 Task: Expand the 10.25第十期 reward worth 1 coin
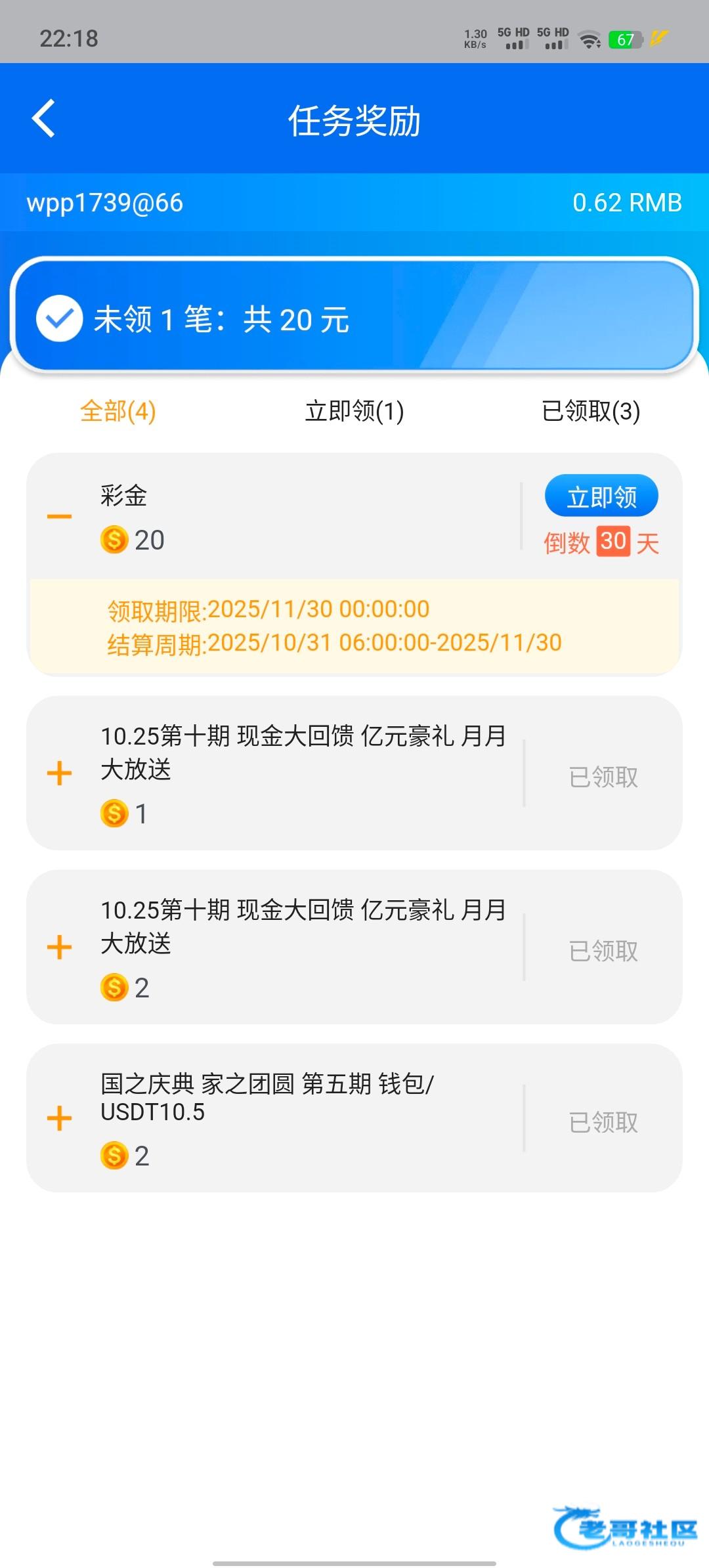point(59,773)
